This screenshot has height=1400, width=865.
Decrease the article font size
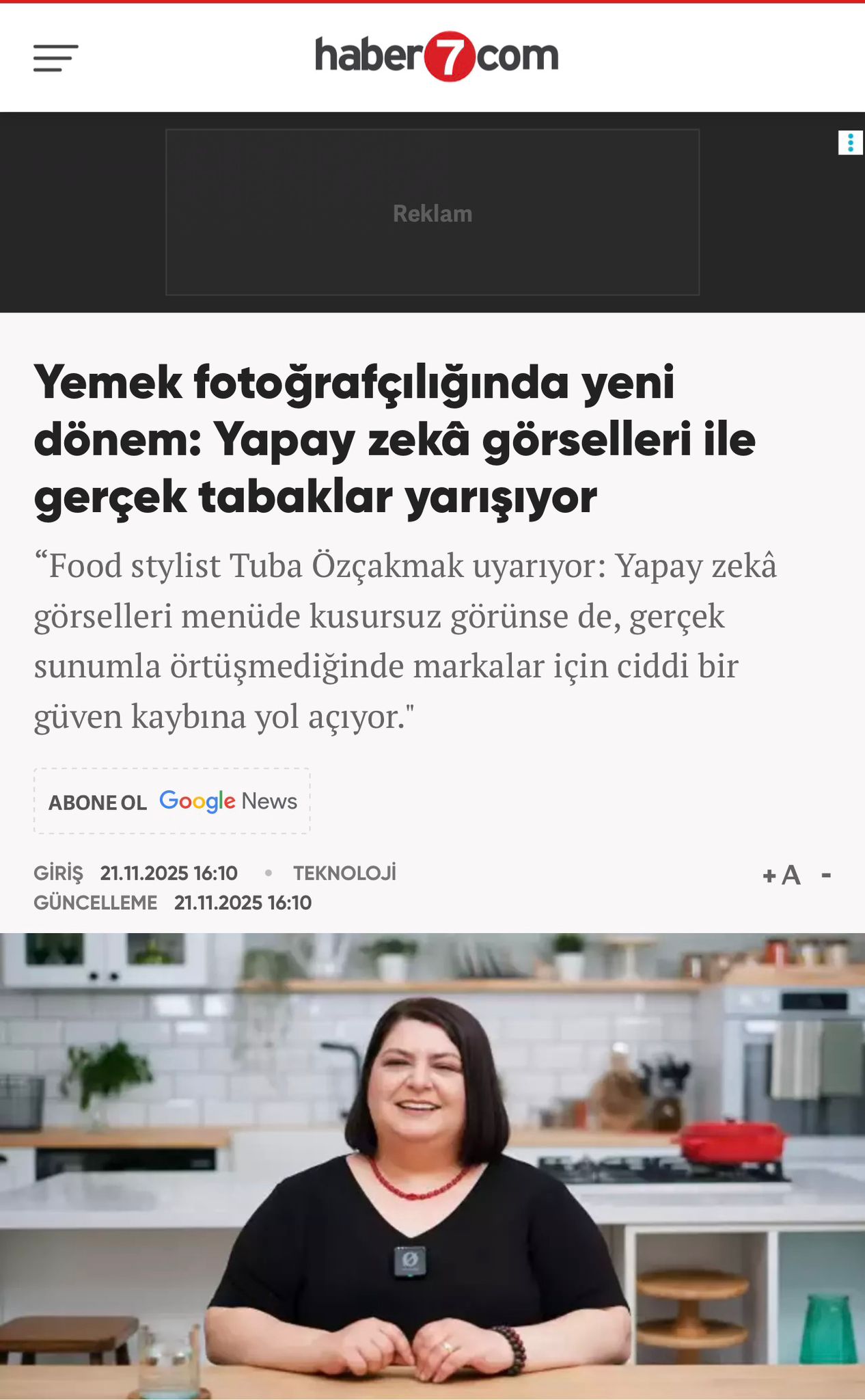[x=826, y=874]
